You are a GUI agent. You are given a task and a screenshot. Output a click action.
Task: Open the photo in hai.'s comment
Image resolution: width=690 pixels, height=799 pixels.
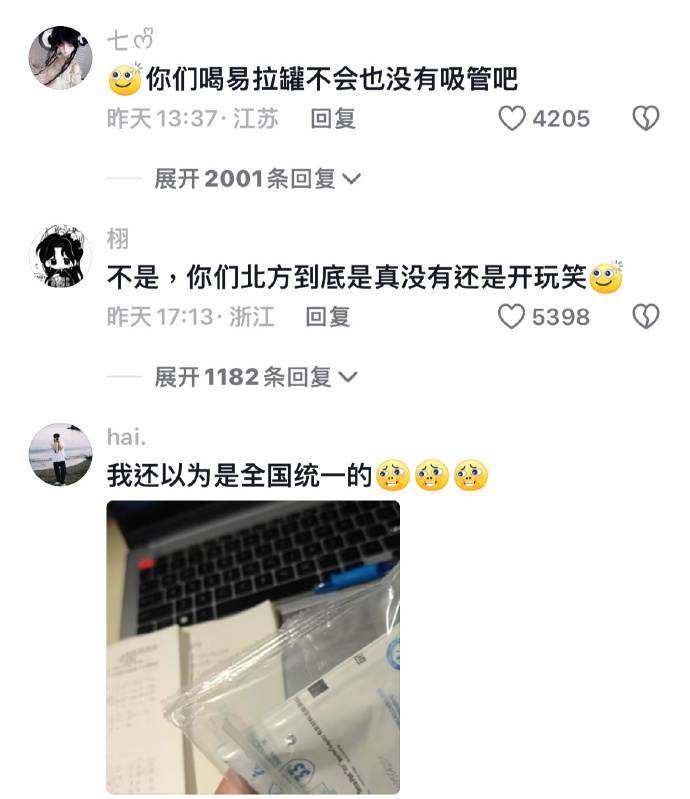[253, 647]
